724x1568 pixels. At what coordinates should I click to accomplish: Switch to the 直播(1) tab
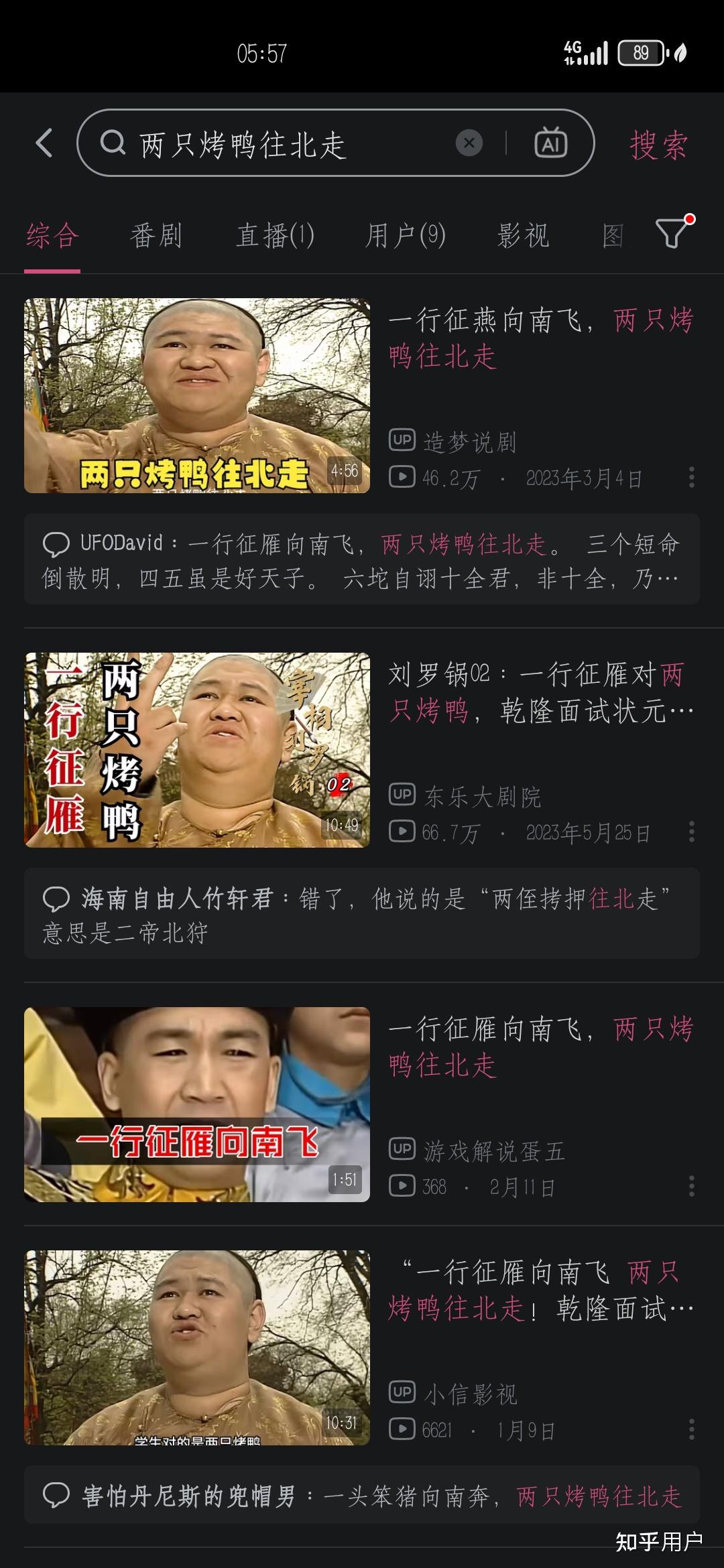click(275, 236)
